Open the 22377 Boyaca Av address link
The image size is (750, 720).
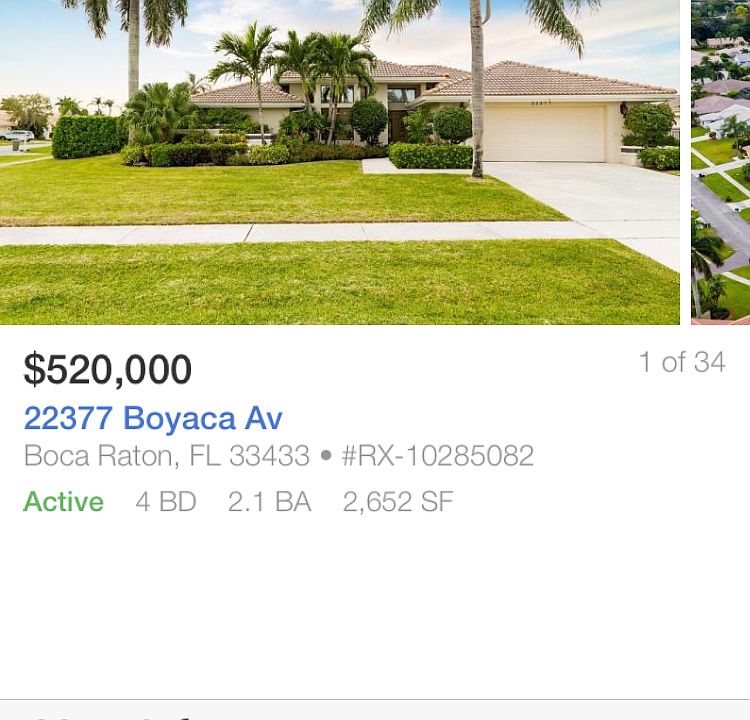(153, 418)
